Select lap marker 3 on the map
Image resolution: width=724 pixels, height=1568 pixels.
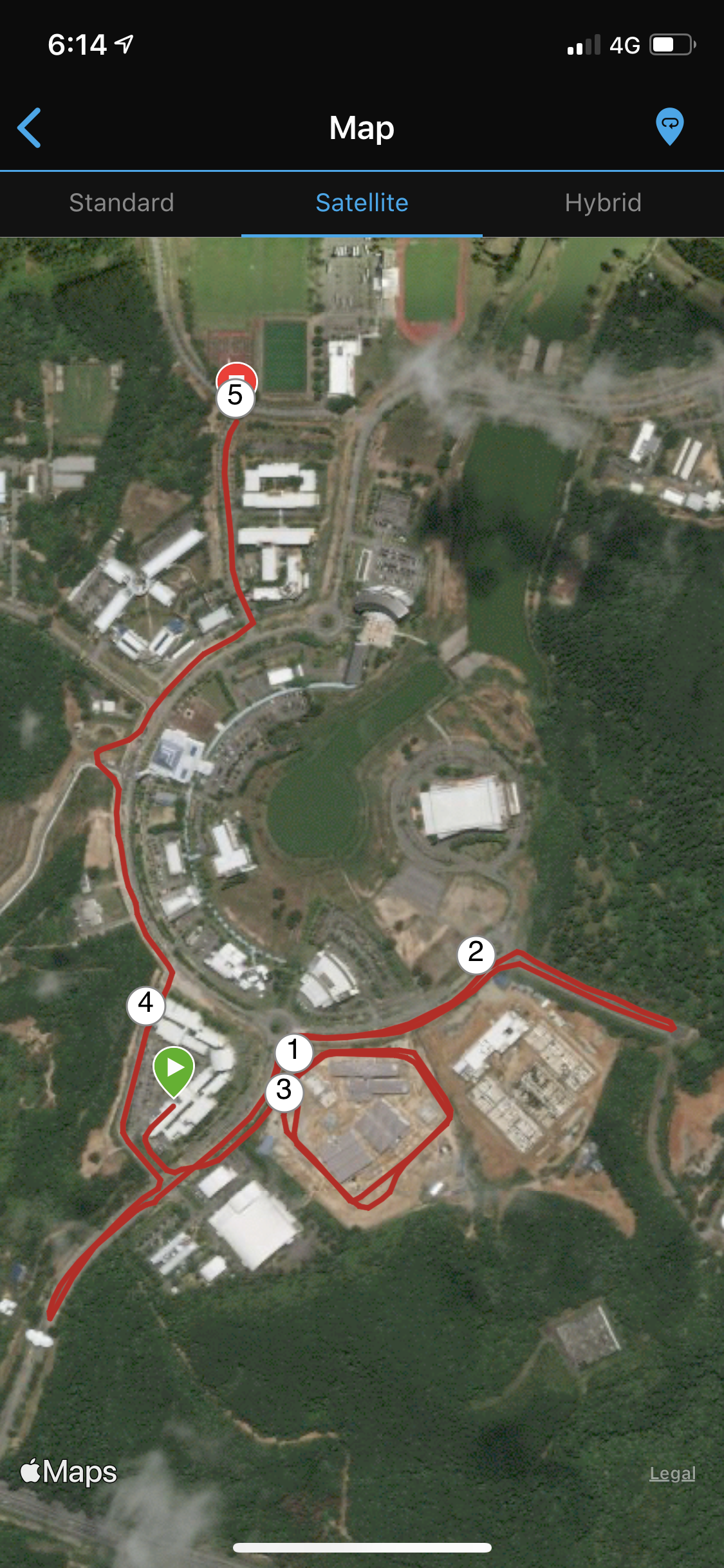coord(284,1091)
